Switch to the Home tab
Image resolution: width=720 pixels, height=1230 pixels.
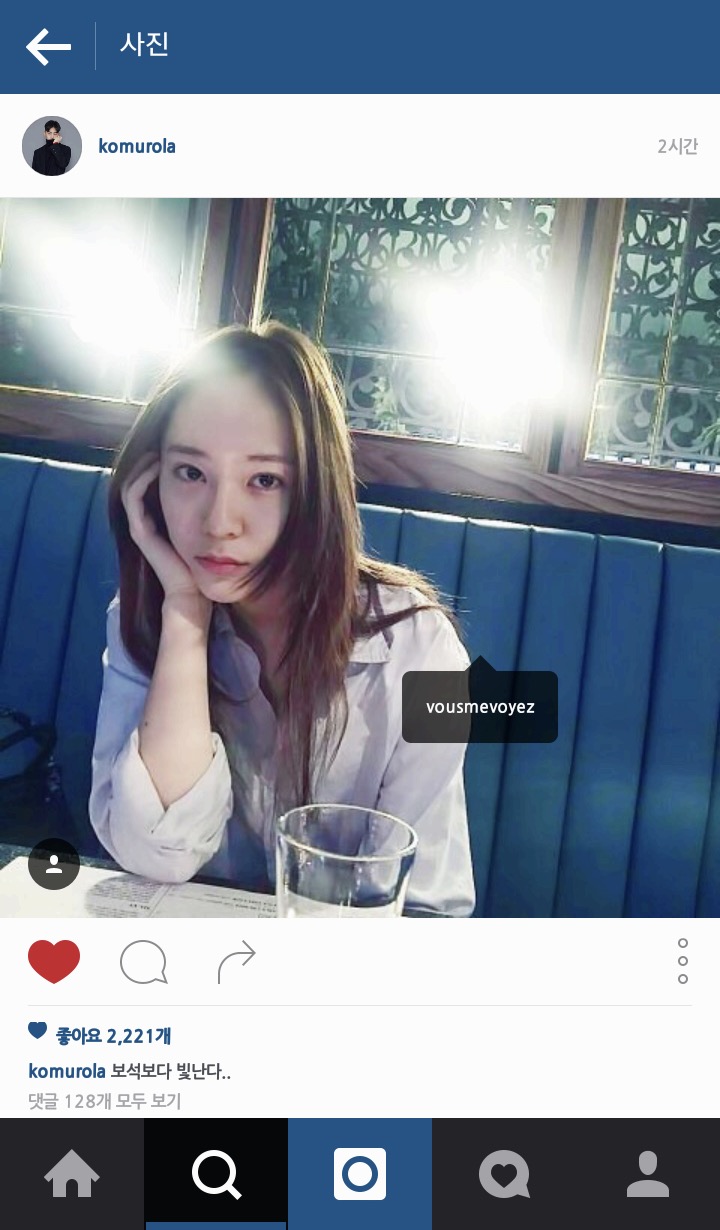pos(72,1174)
